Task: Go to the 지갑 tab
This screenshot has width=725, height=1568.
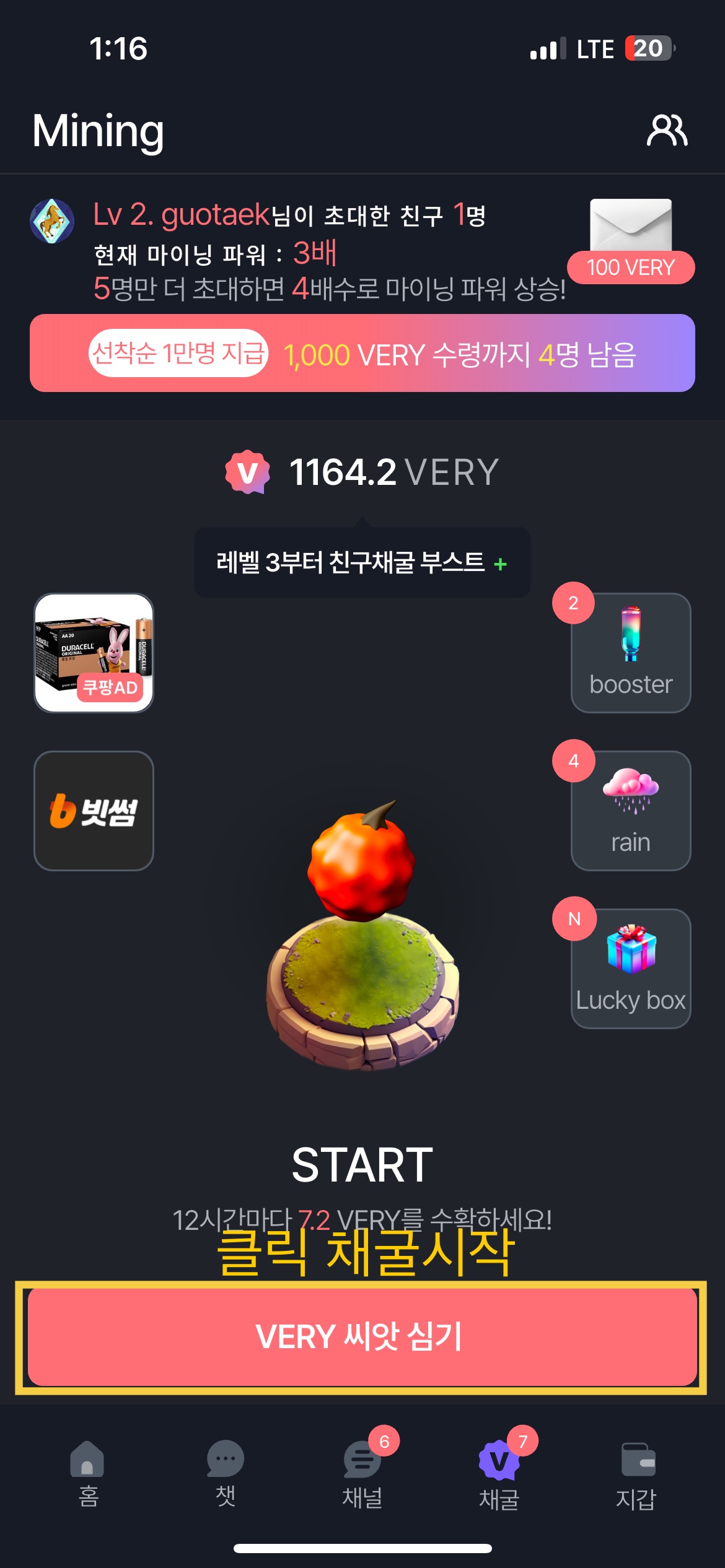Action: click(x=636, y=1474)
